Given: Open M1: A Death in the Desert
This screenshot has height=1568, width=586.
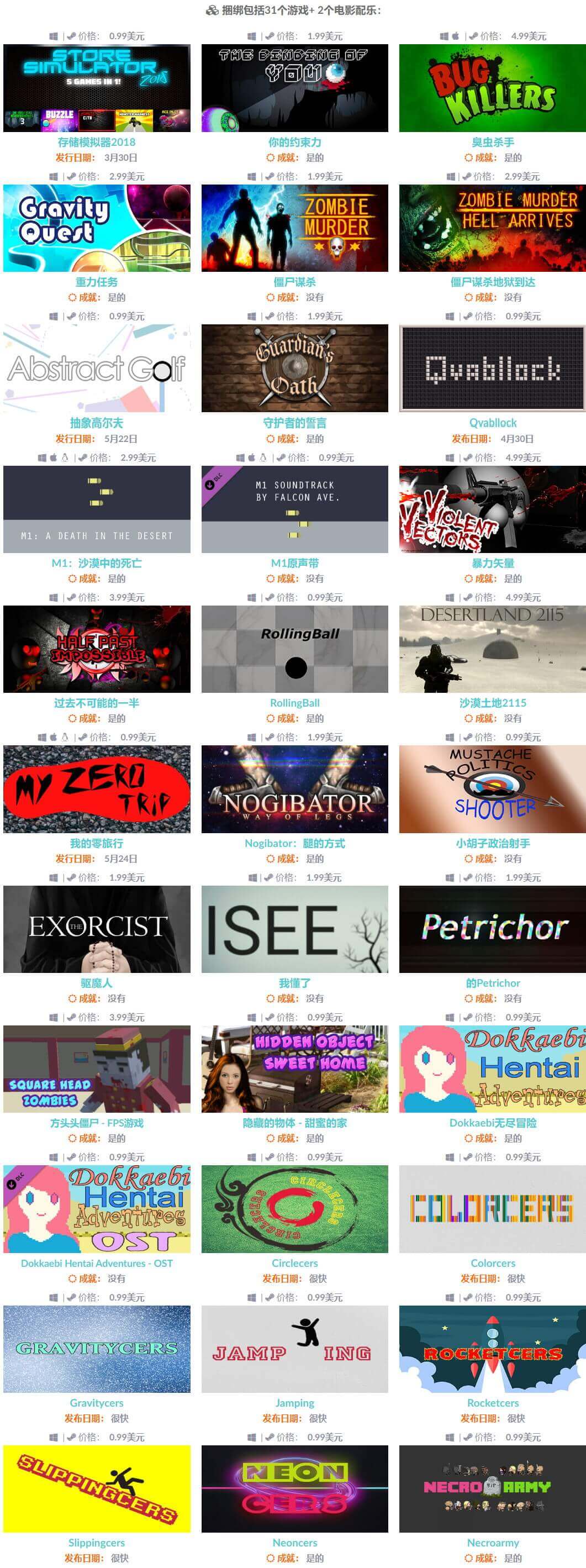Looking at the screenshot, I should [97, 509].
